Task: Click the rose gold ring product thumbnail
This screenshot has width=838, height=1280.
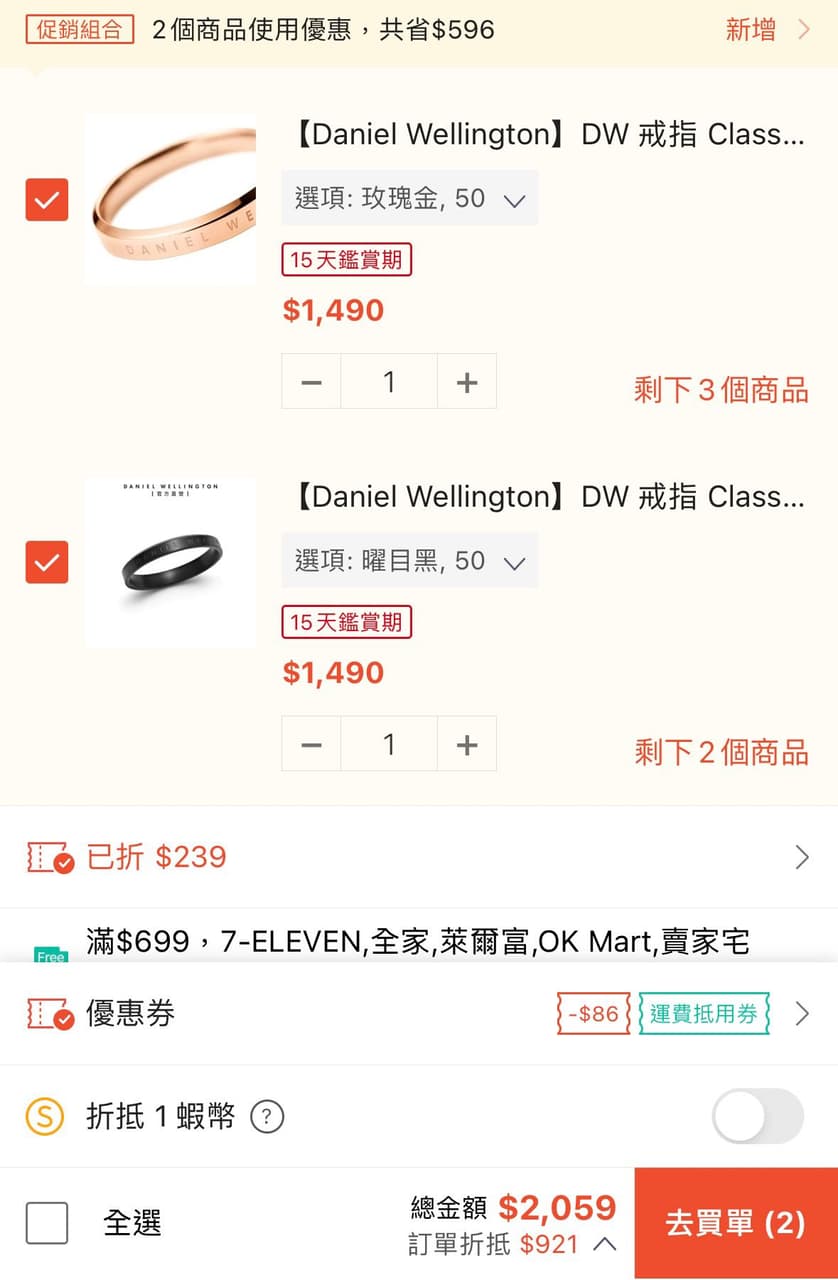Action: point(170,200)
